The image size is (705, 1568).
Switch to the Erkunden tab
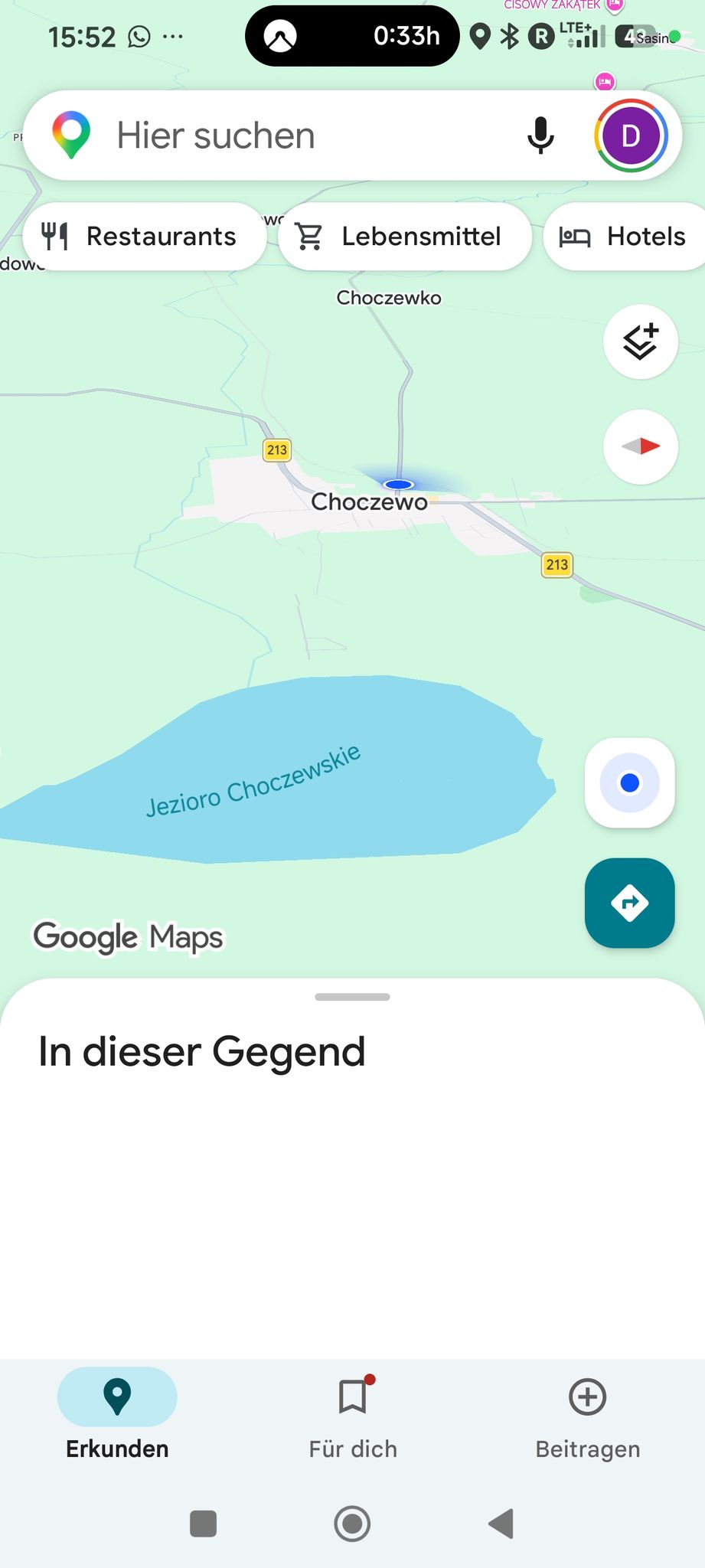(117, 1416)
